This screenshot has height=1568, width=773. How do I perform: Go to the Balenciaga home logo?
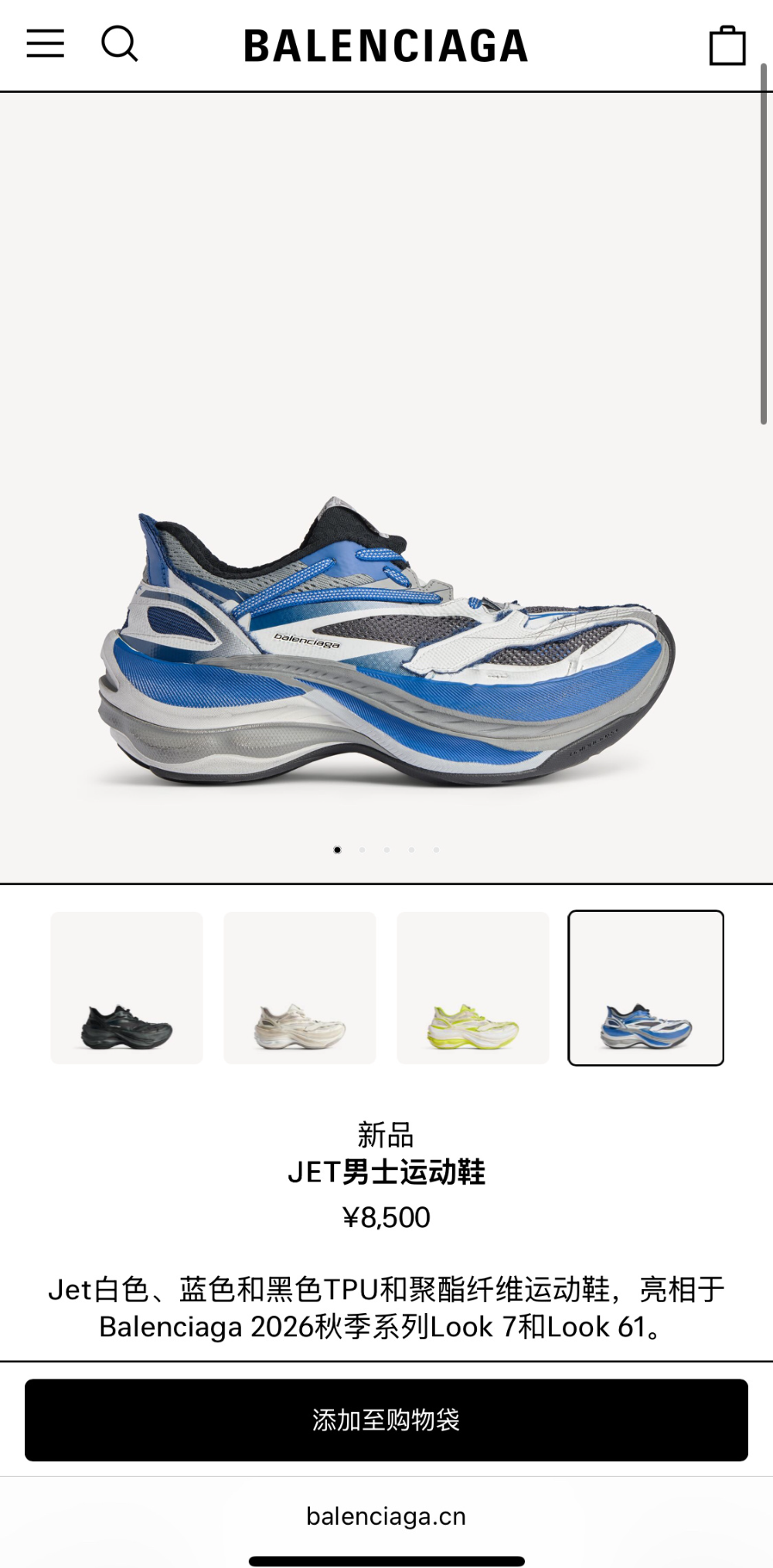coord(386,46)
